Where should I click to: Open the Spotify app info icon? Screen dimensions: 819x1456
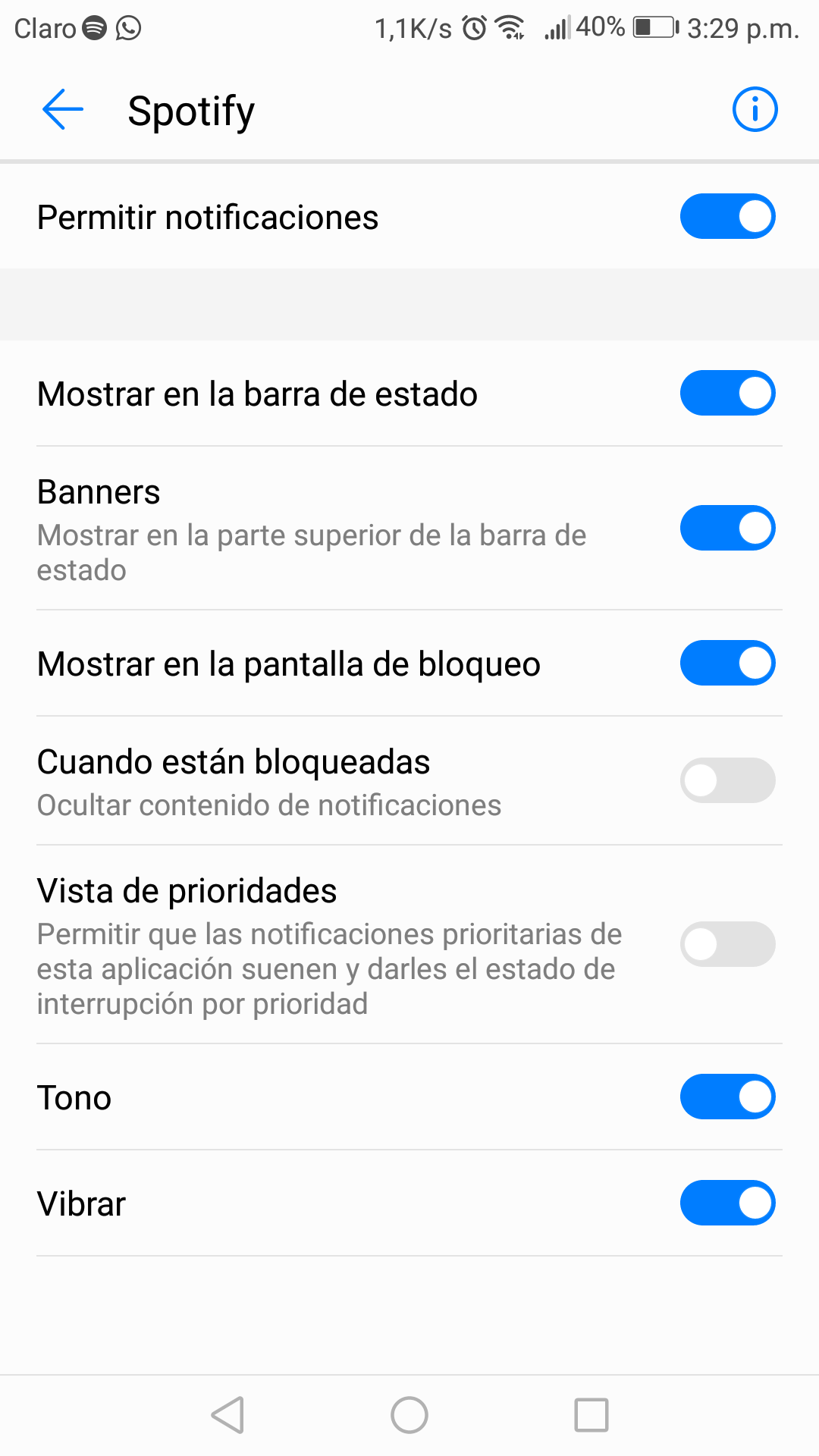[755, 110]
